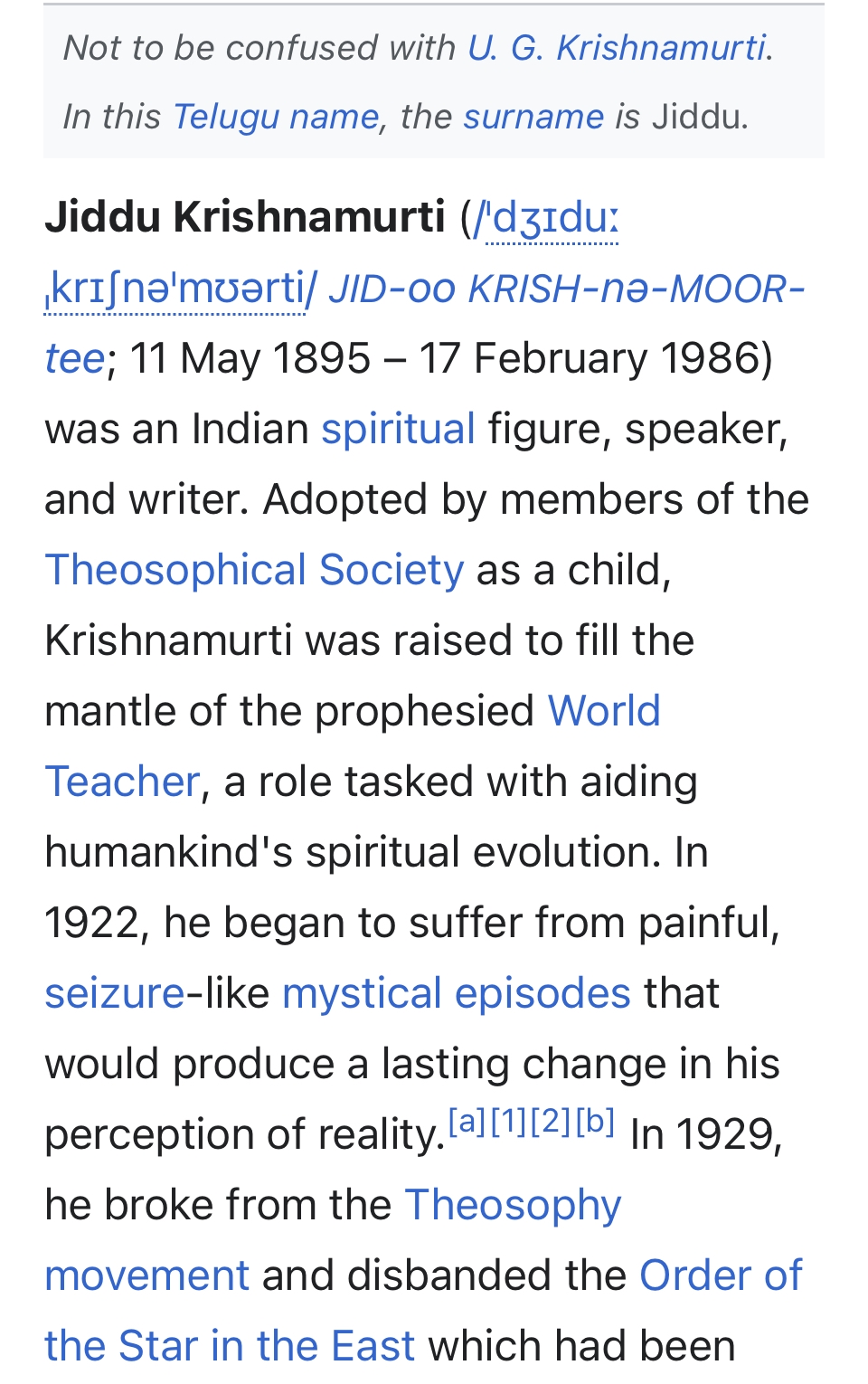The width and height of the screenshot is (868, 1384).
Task: Open the U. G. Krishnamurti link
Action: 617,47
